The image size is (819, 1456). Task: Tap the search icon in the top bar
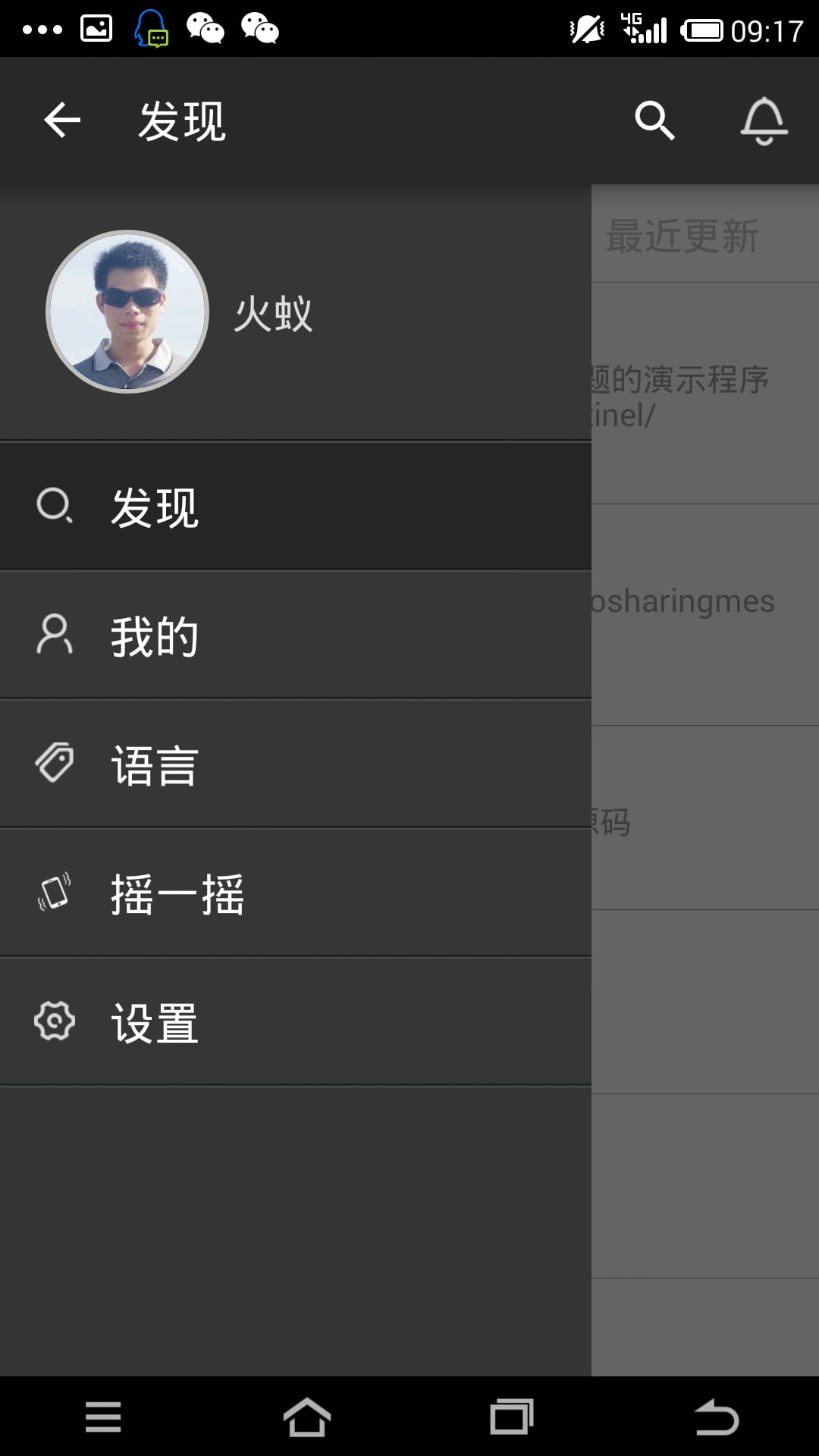click(655, 121)
